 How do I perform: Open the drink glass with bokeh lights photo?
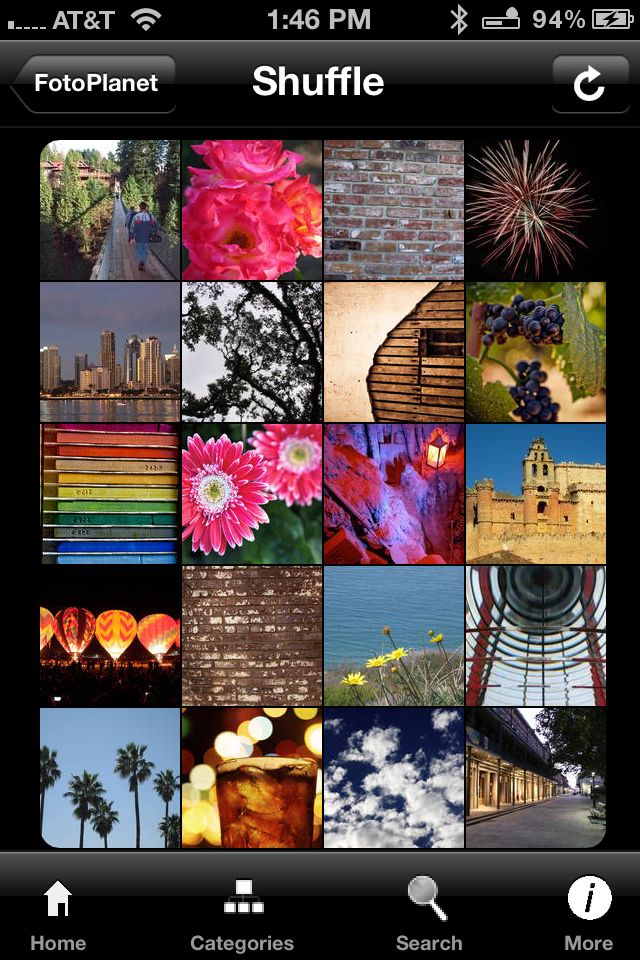(x=252, y=778)
